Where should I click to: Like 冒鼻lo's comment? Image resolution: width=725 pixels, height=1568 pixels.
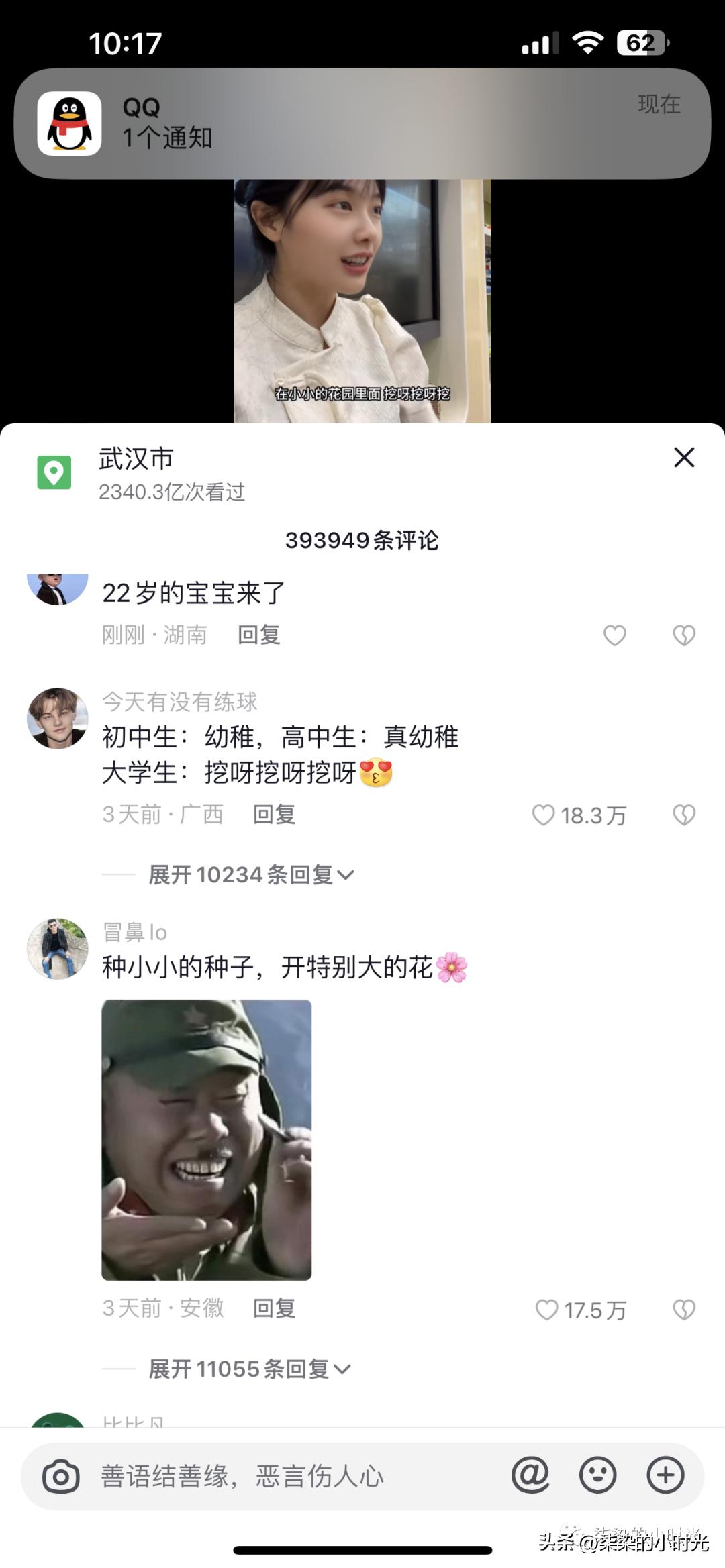point(546,1309)
